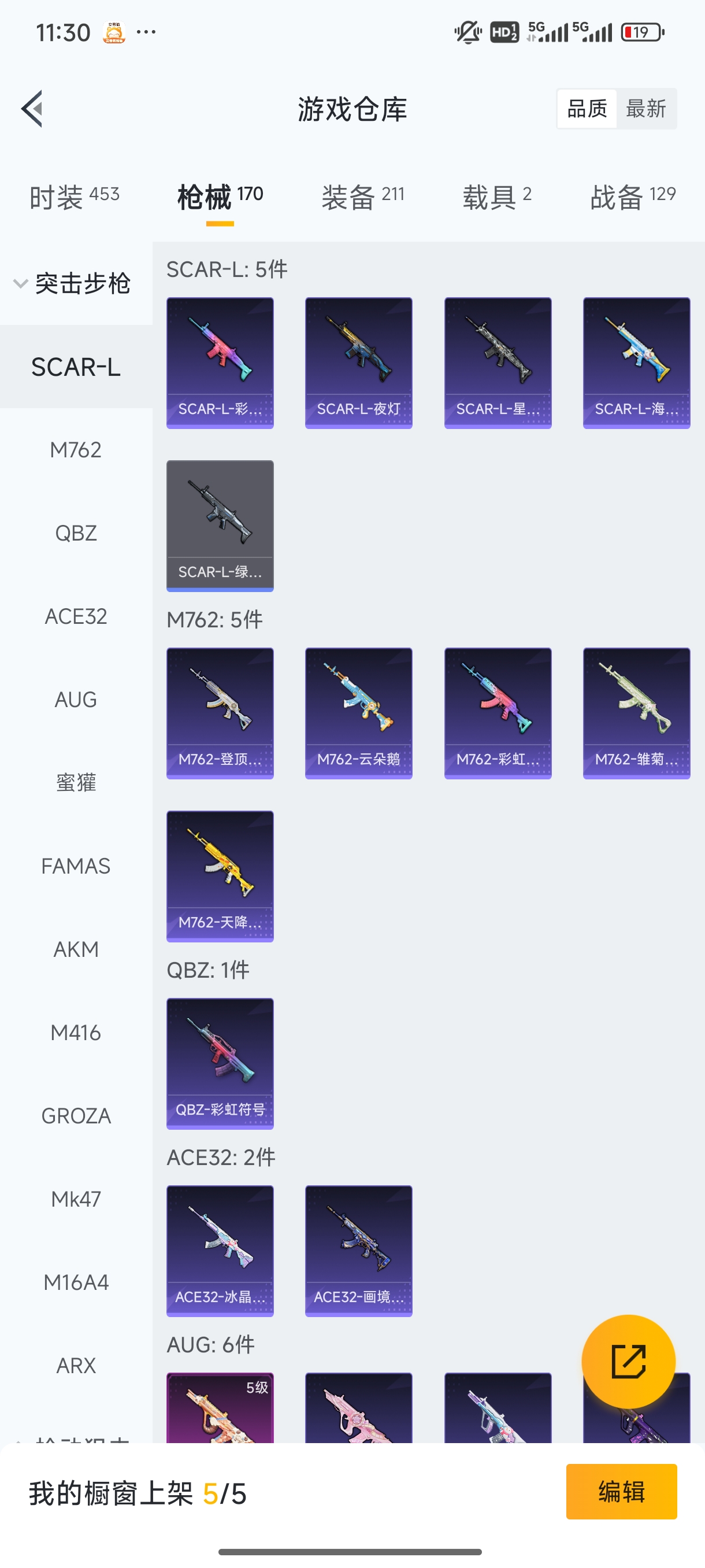This screenshot has height=1568, width=705.
Task: Select M762 in the side list
Action: point(76,450)
